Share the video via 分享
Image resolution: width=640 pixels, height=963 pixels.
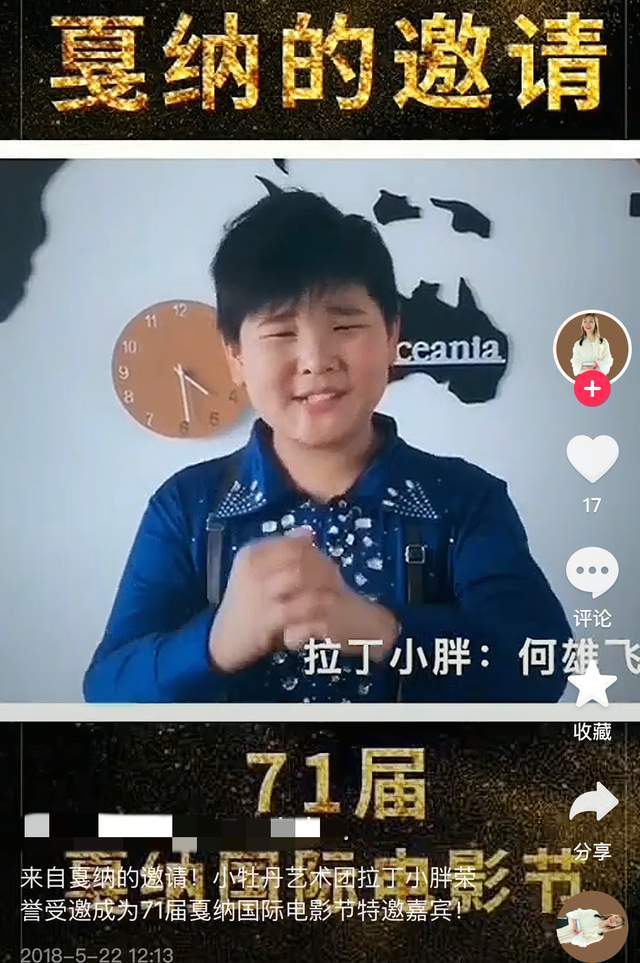tap(593, 803)
